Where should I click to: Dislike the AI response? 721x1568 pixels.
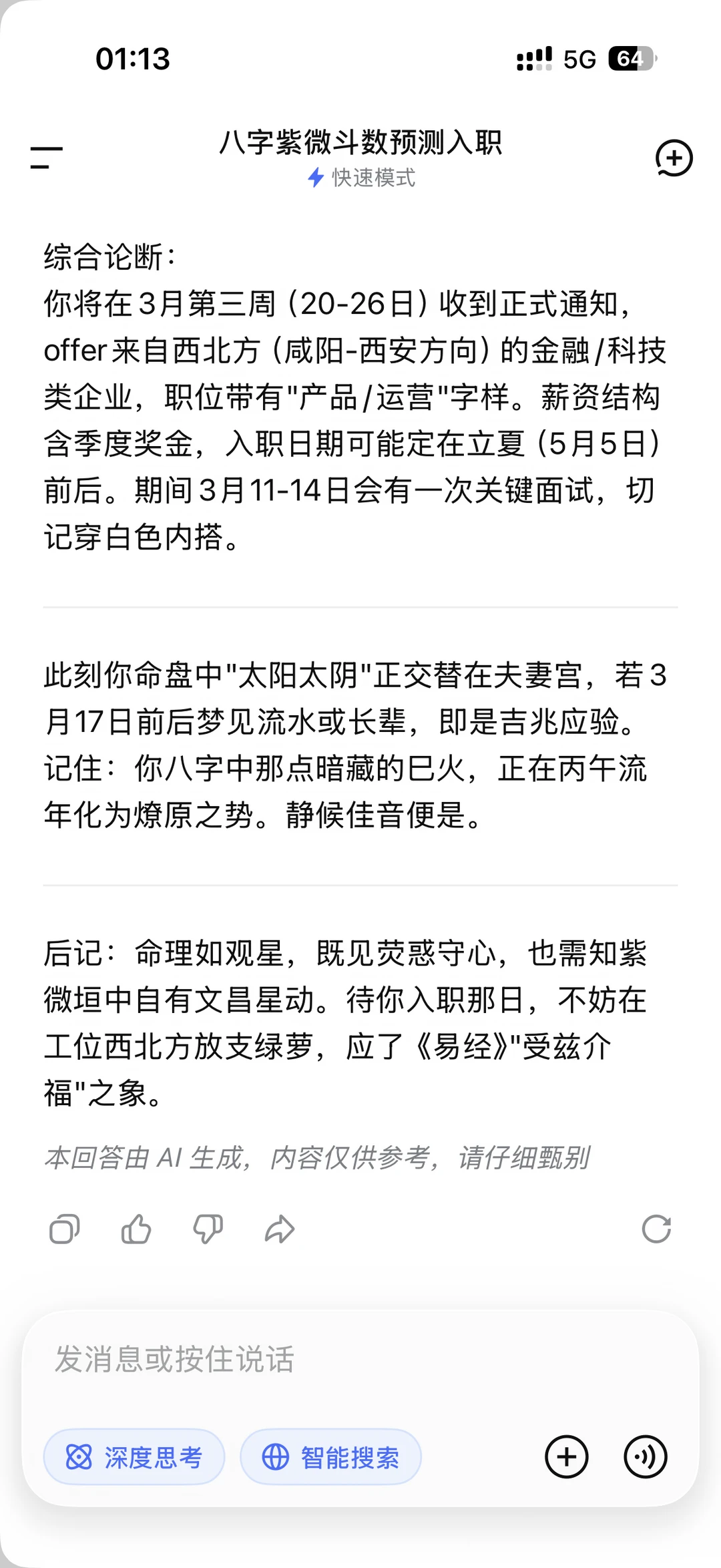coord(208,1229)
